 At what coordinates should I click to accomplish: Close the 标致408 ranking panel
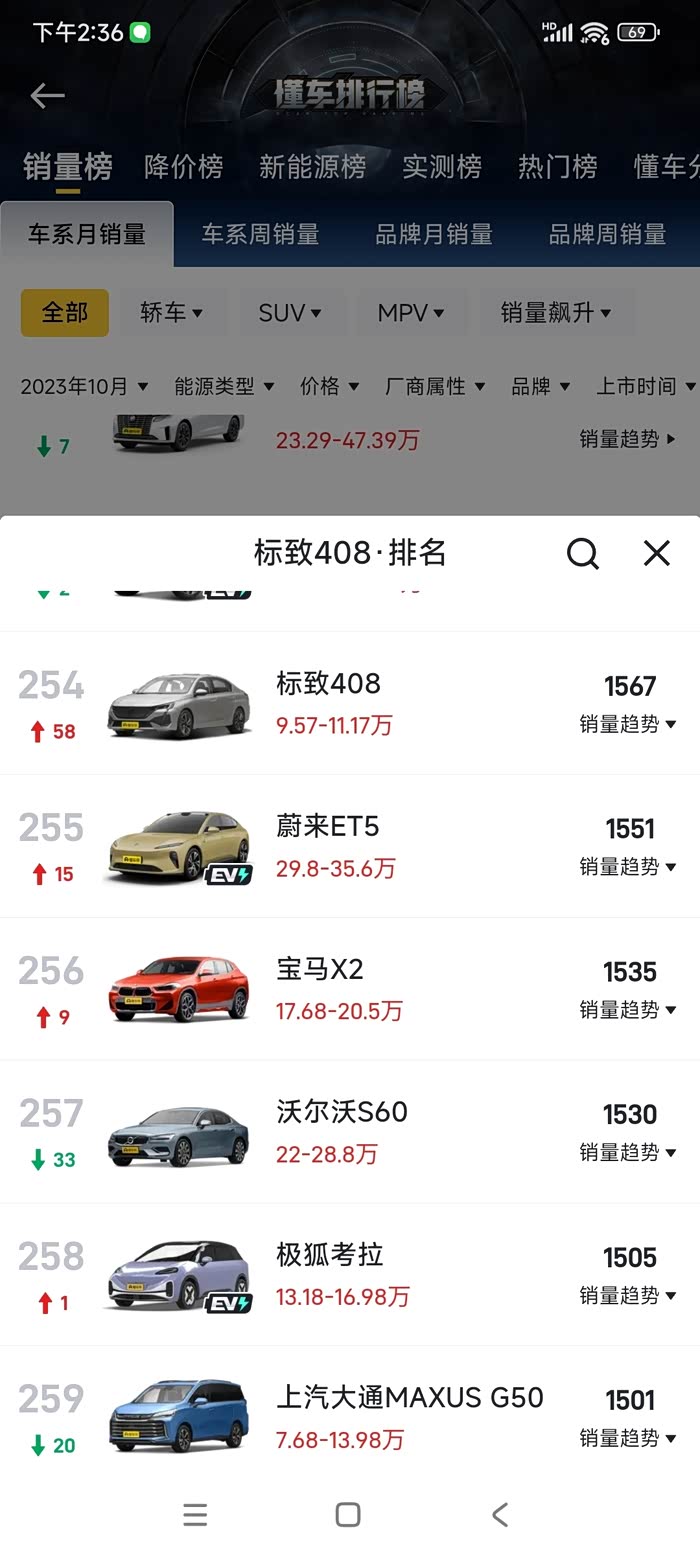(x=656, y=553)
